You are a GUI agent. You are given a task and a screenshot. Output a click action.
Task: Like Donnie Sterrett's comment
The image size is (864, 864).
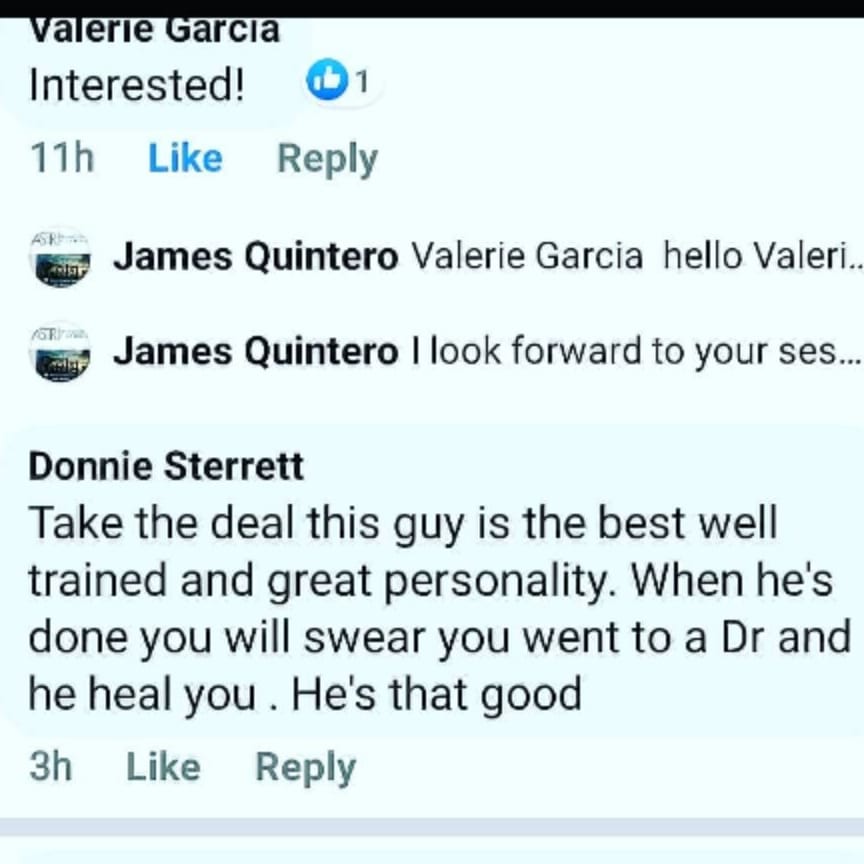tap(163, 767)
